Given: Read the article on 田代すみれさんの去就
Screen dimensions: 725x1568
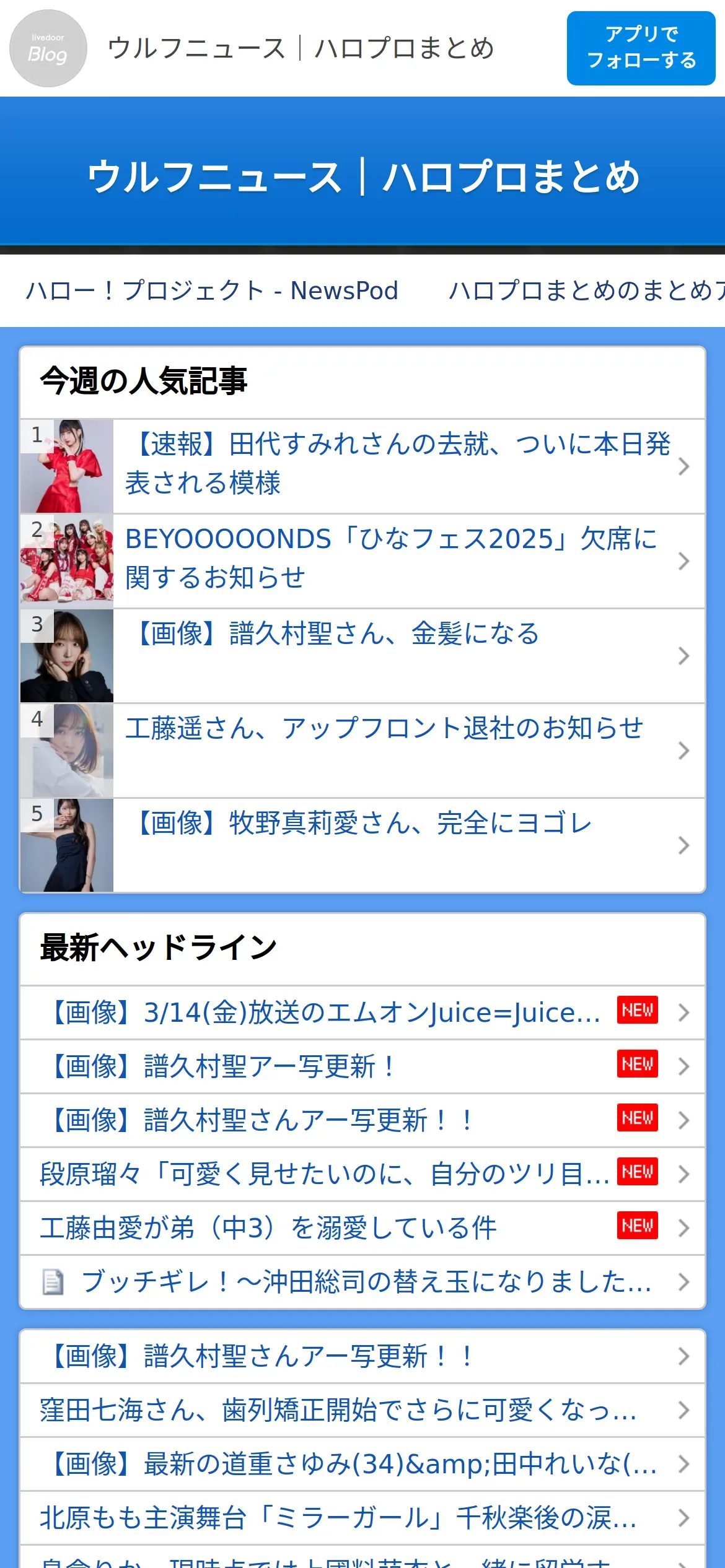Looking at the screenshot, I should [397, 464].
